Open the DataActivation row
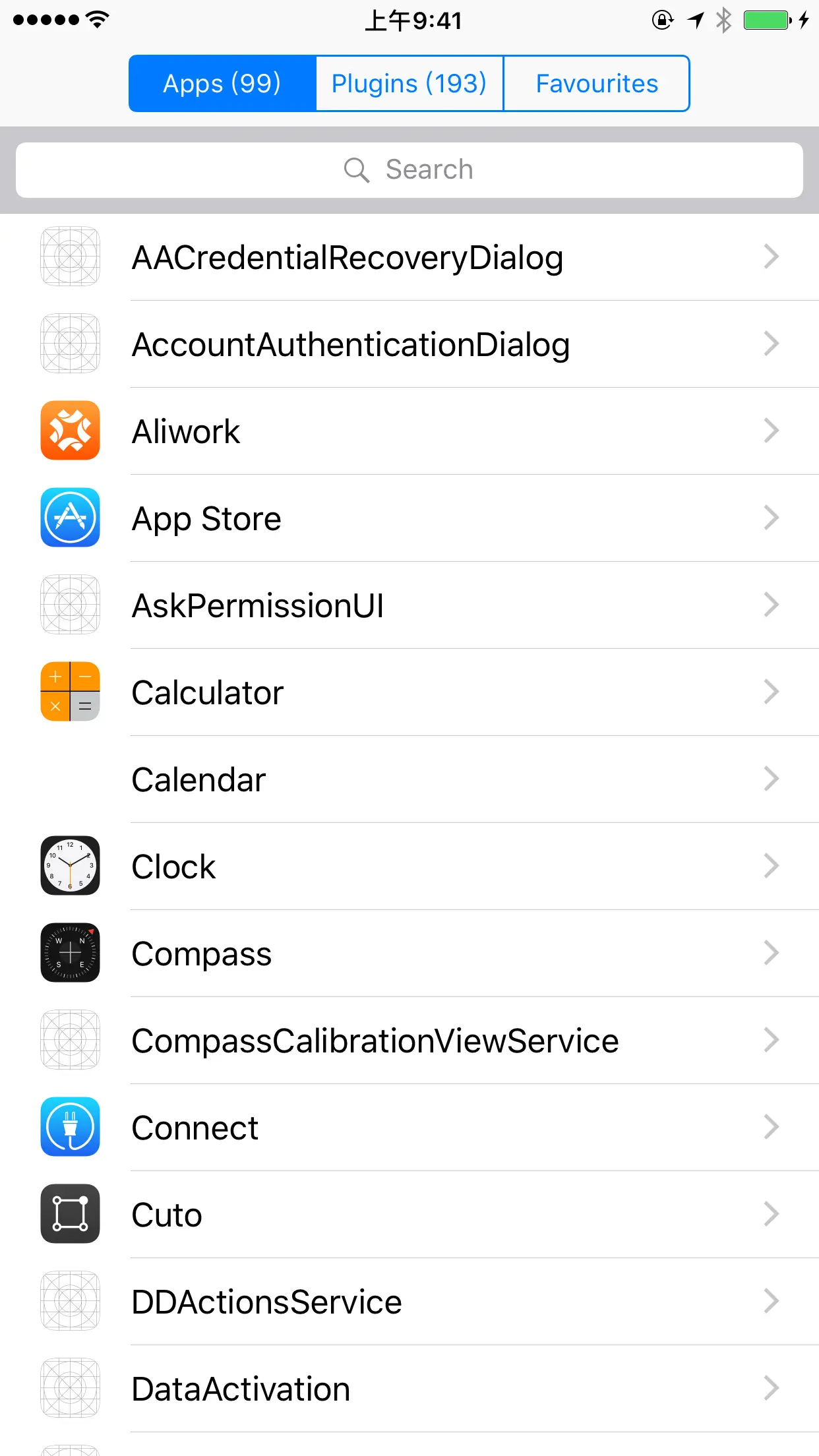 409,1389
